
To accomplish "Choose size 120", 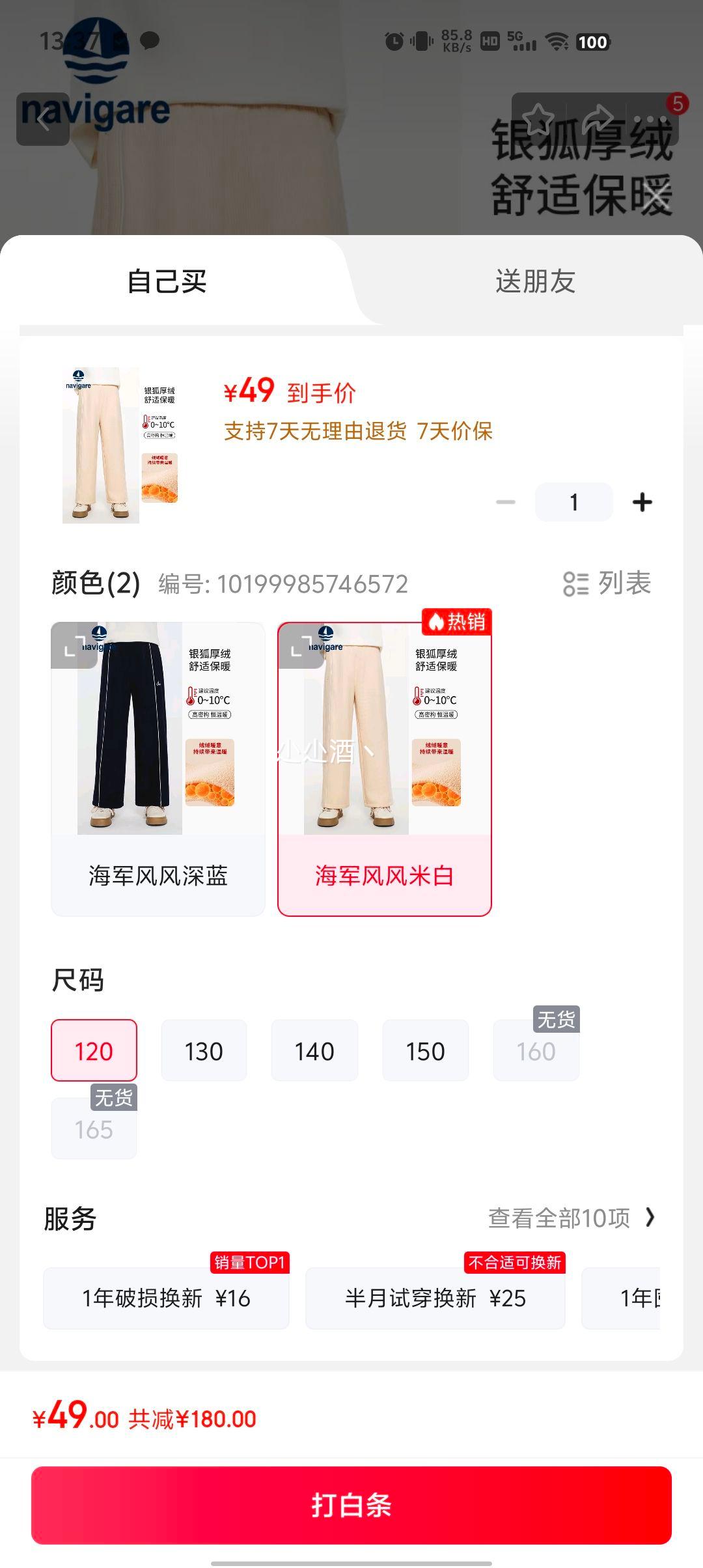I will coord(94,1051).
